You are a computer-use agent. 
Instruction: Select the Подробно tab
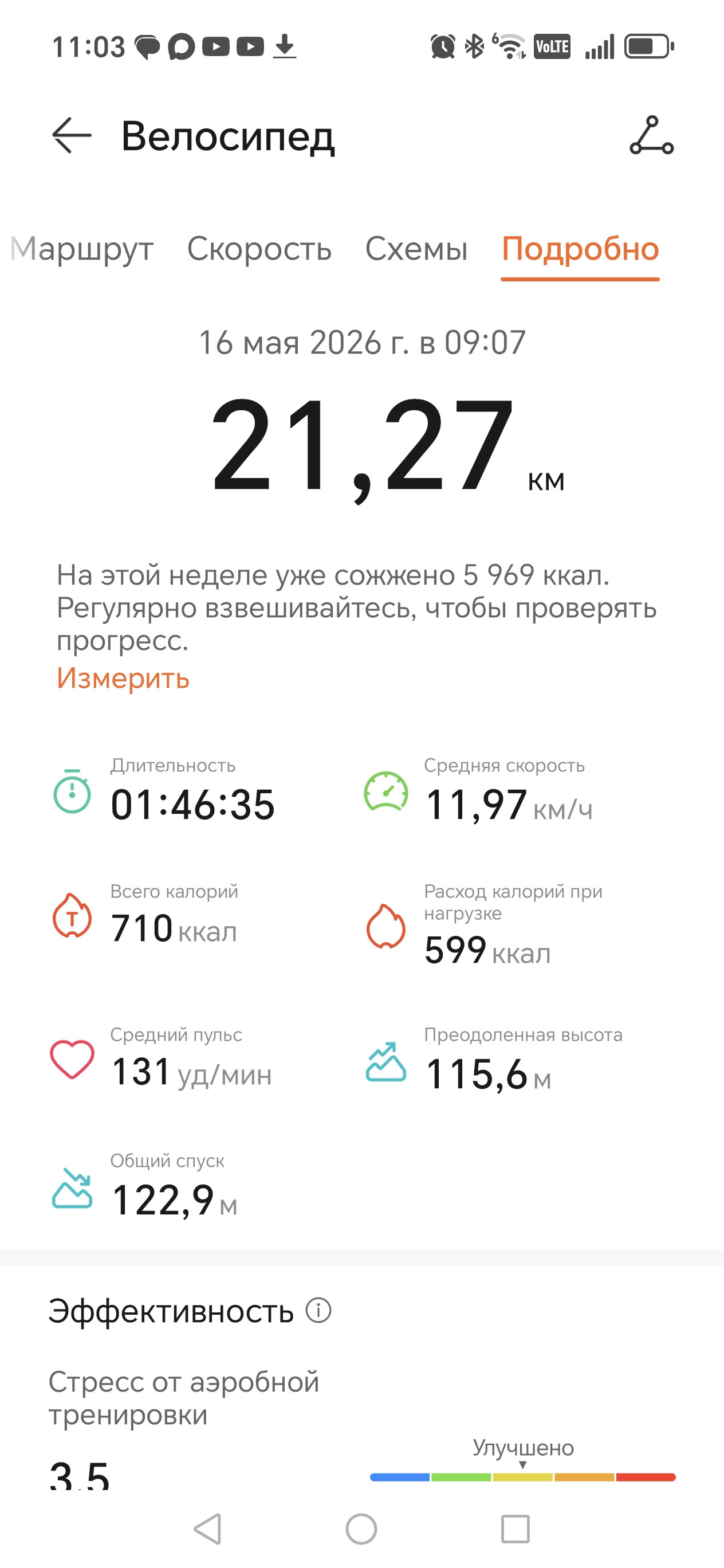coord(580,249)
